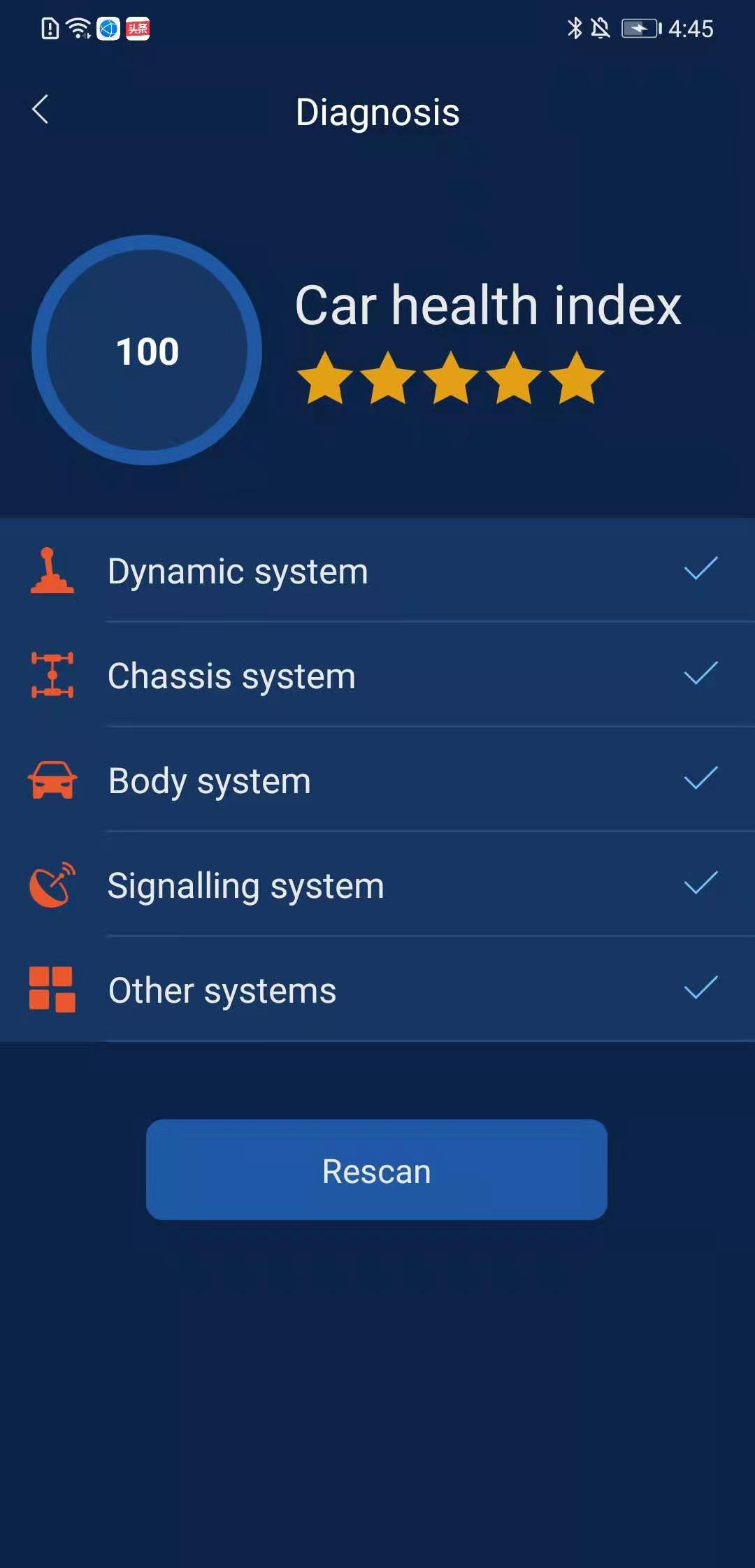Screen dimensions: 755x1568
Task: Select the Signalling system row
Action: (x=377, y=885)
